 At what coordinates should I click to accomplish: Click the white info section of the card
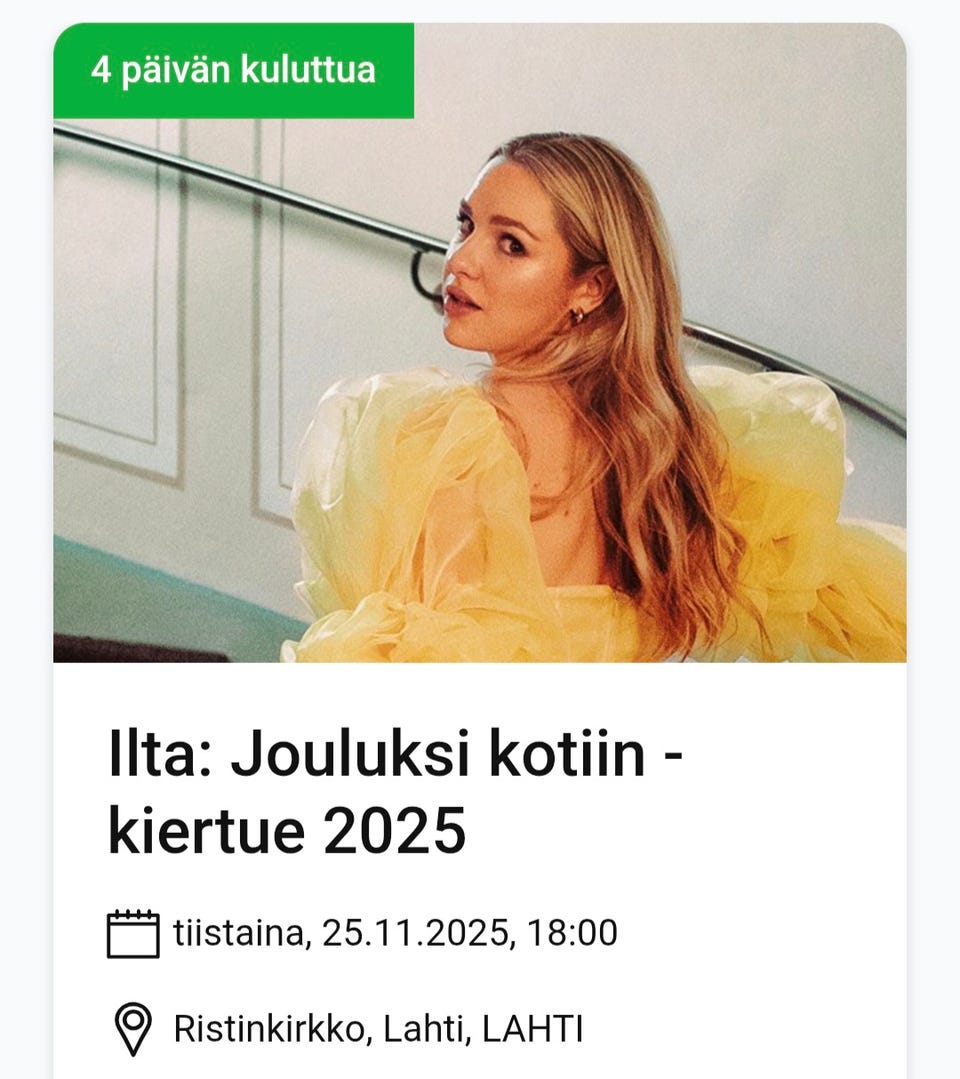[480, 880]
